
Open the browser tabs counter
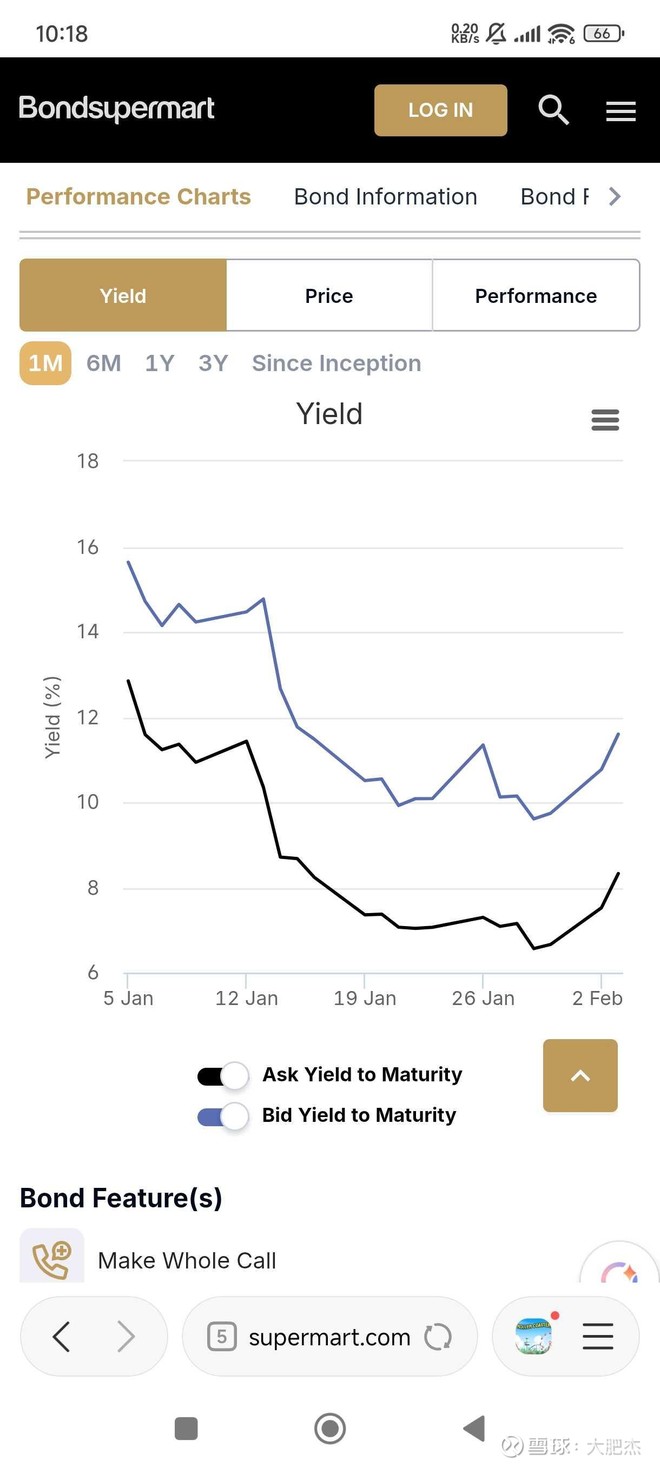222,1337
